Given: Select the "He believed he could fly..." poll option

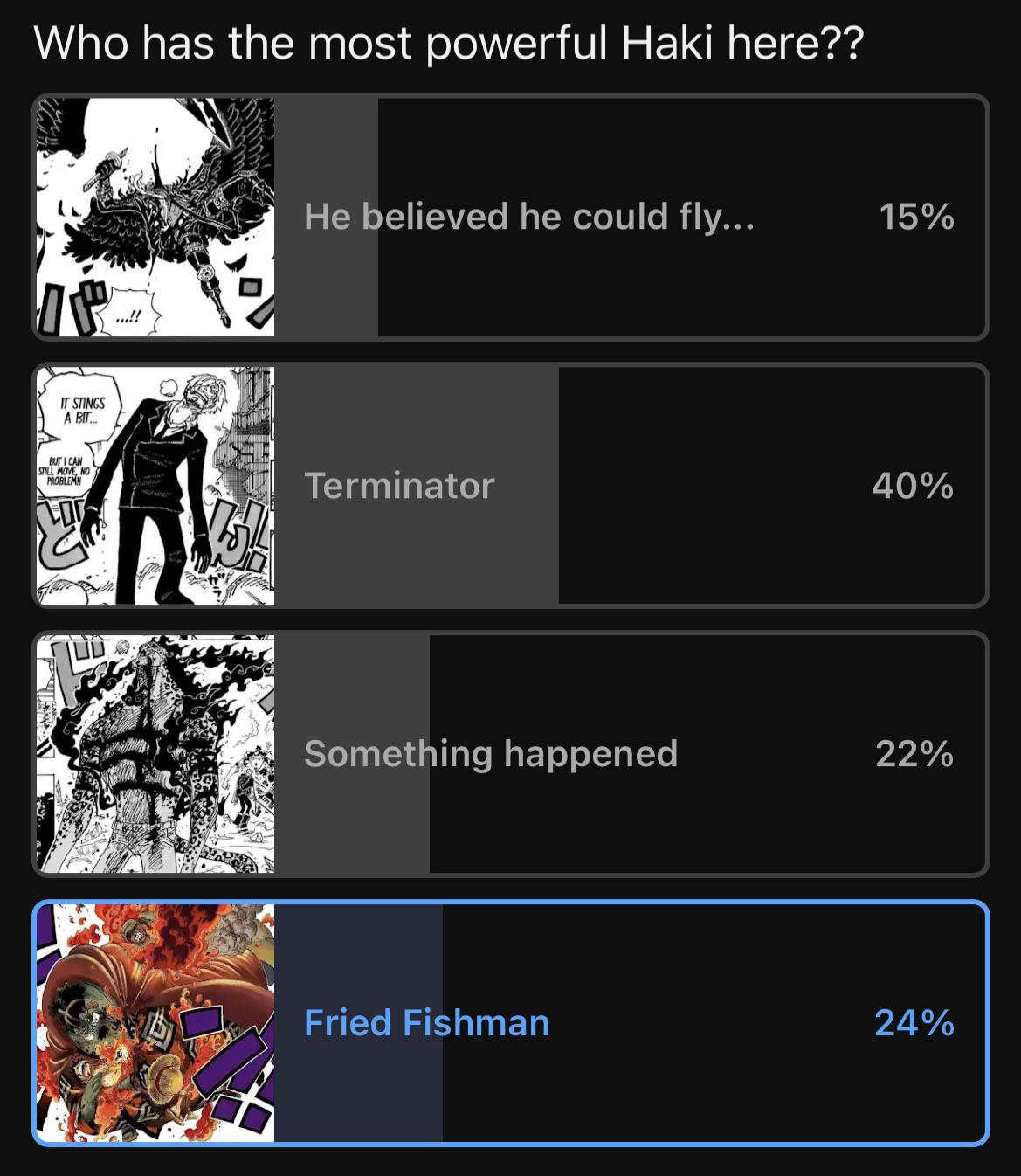Looking at the screenshot, I should 528,217.
